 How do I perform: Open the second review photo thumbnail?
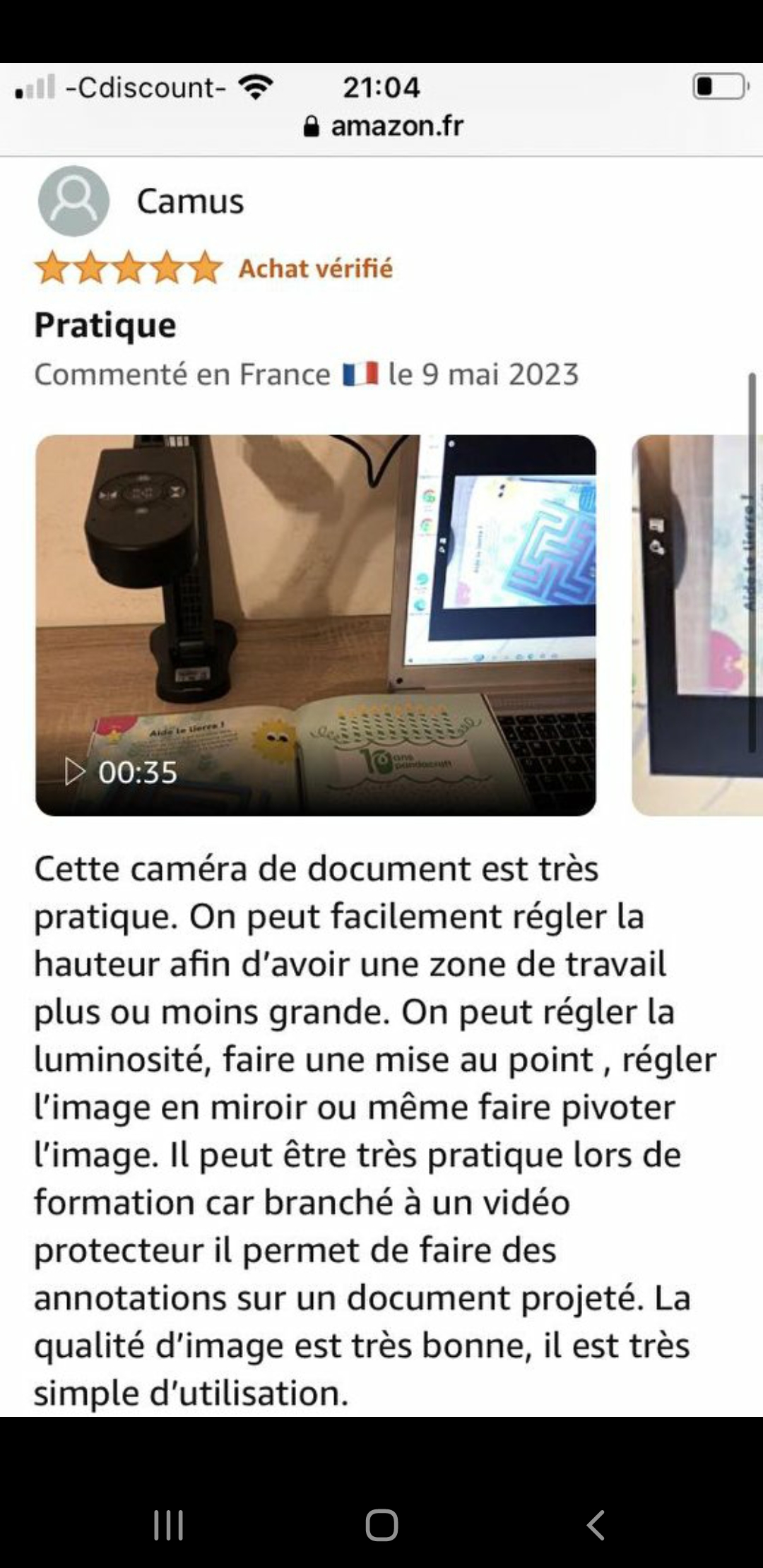[696, 625]
